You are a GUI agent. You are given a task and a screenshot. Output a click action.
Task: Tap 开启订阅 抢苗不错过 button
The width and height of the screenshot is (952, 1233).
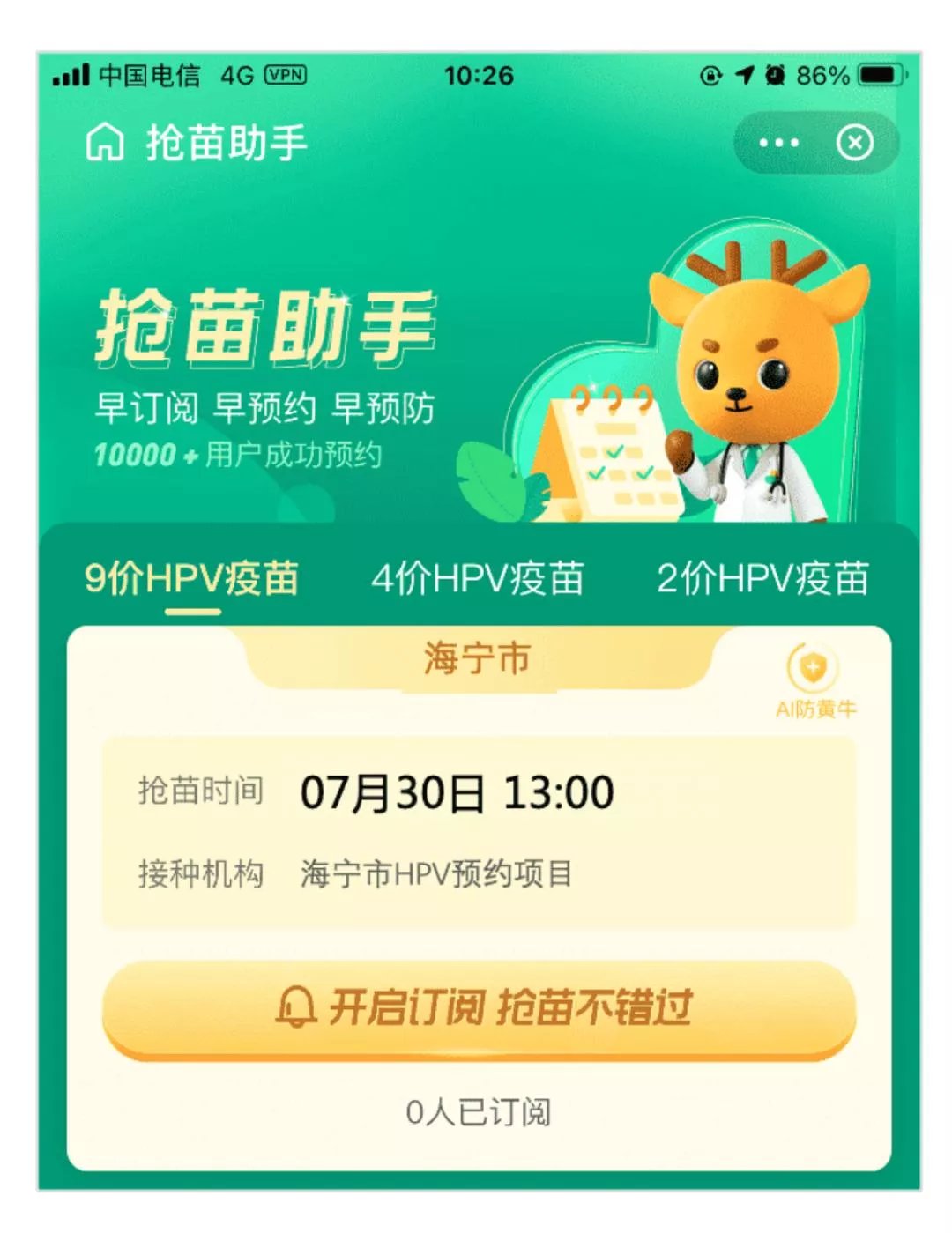pyautogui.click(x=479, y=1007)
